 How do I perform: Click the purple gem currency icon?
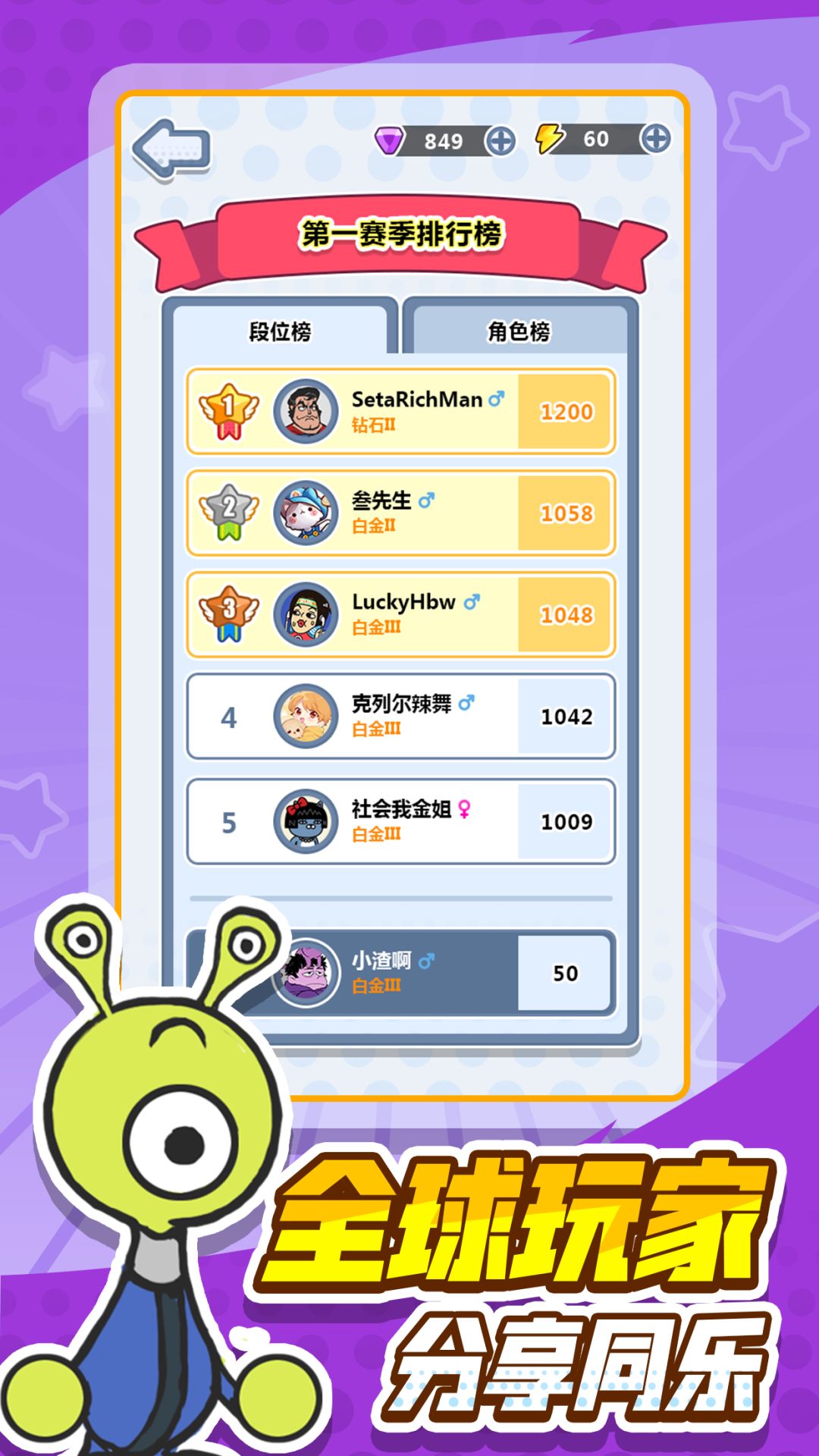(390, 139)
